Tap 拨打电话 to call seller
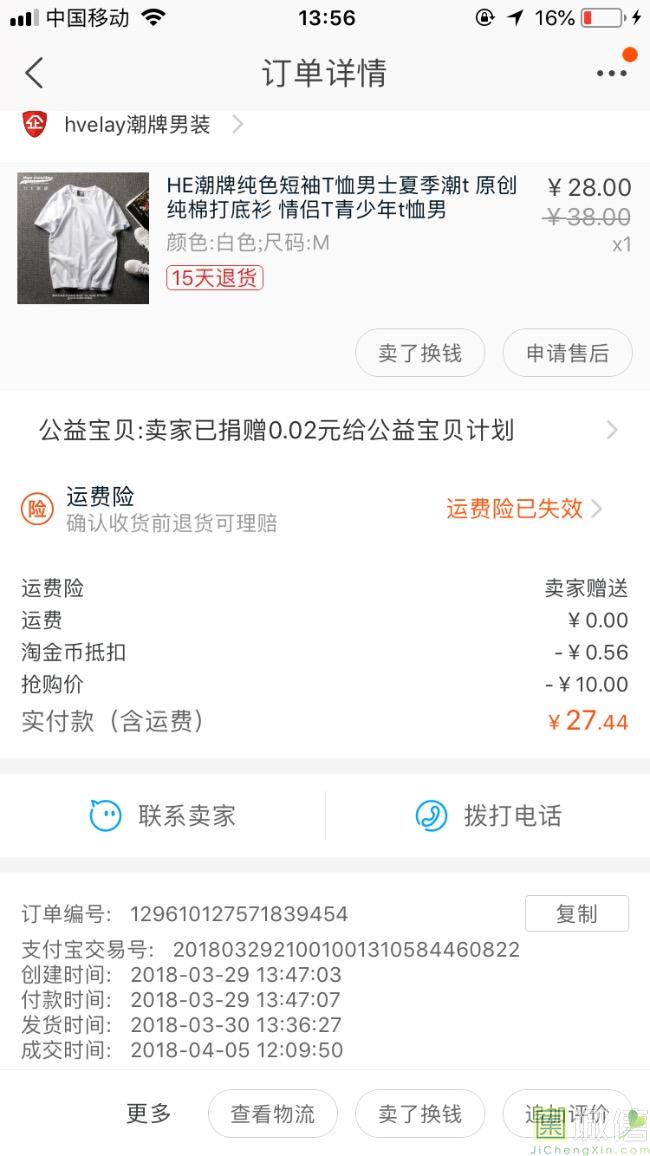 (488, 816)
